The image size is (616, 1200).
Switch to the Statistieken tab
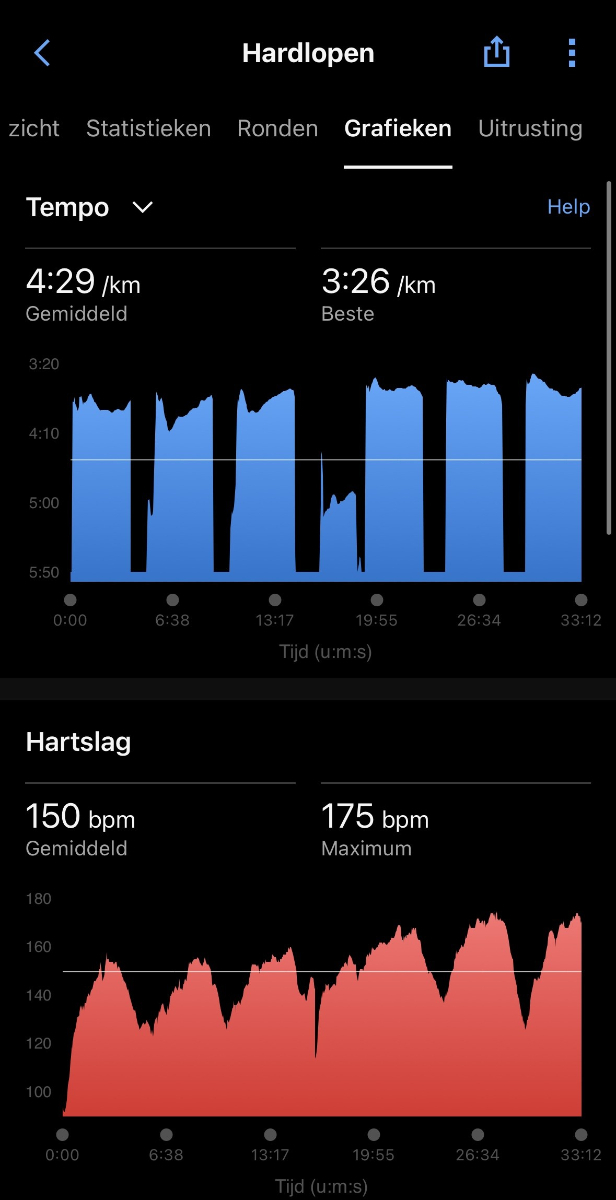coord(148,128)
